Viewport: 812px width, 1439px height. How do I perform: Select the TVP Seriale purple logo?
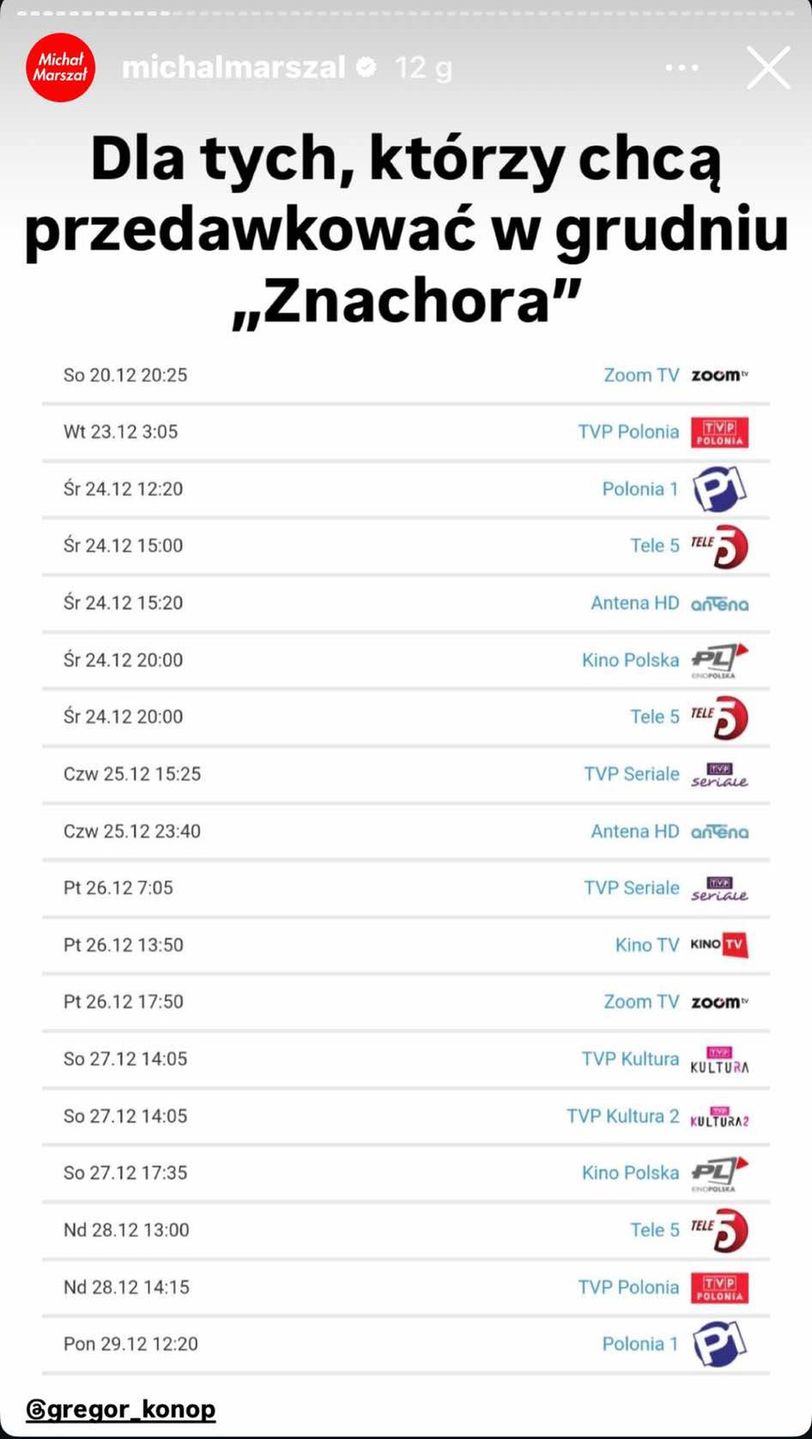(719, 773)
